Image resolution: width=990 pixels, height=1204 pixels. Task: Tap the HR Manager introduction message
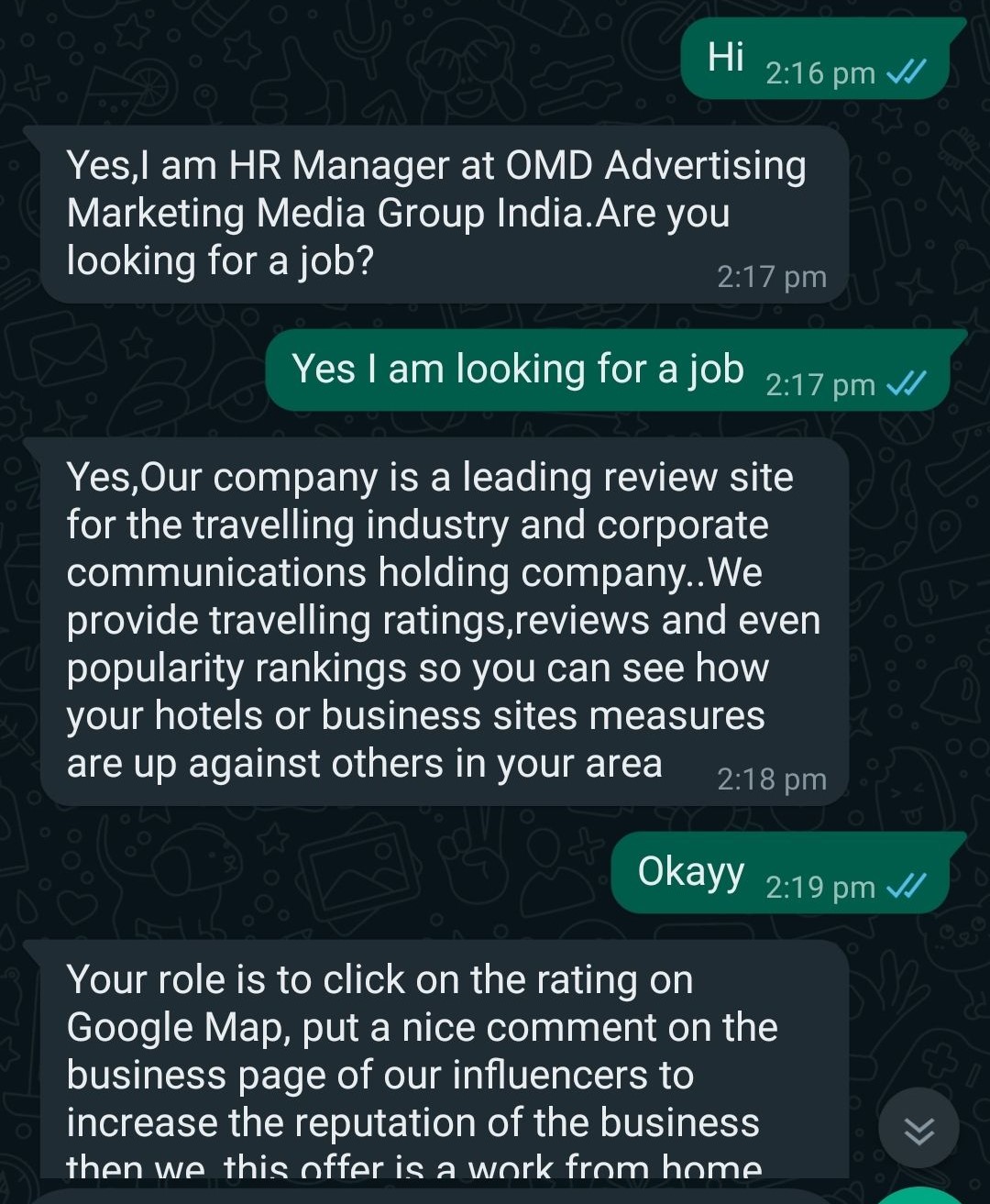pos(431,211)
